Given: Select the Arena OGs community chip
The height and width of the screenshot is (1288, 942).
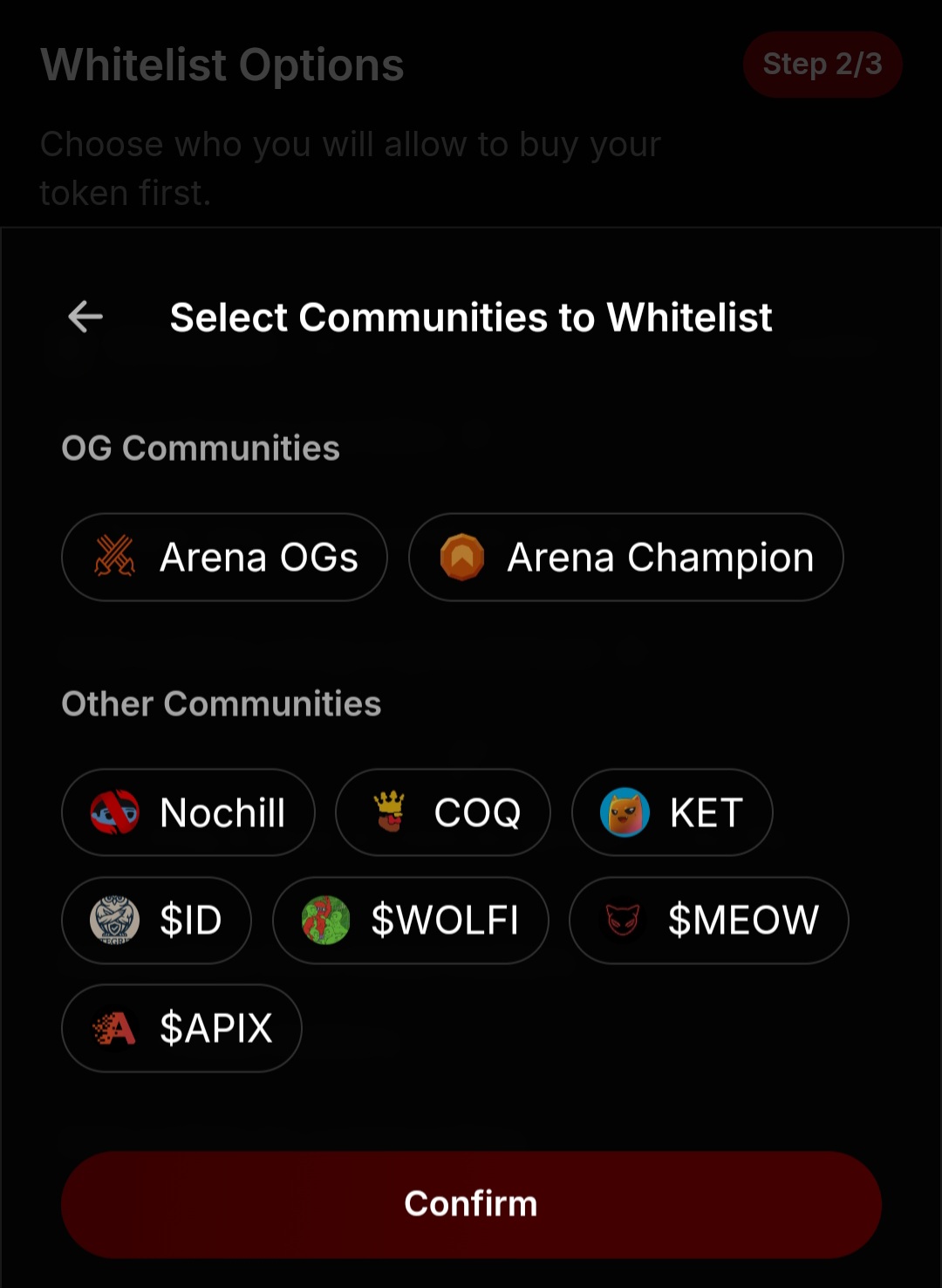Looking at the screenshot, I should 224,557.
